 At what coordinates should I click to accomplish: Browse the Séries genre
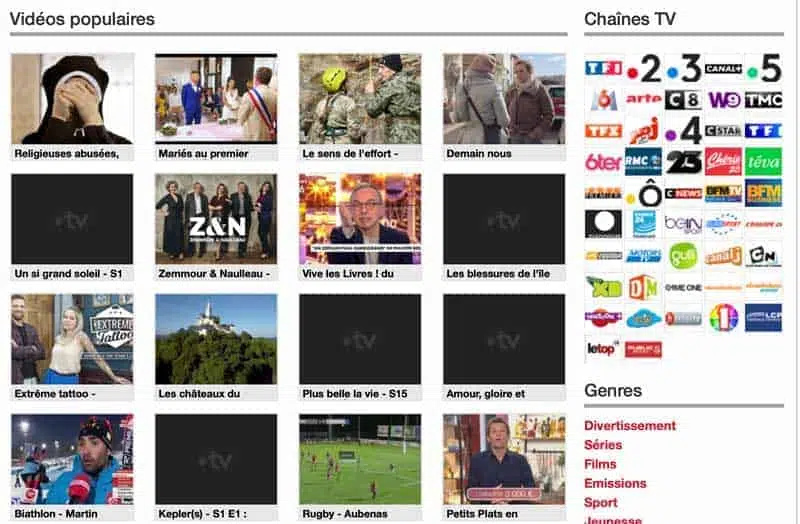click(x=603, y=445)
